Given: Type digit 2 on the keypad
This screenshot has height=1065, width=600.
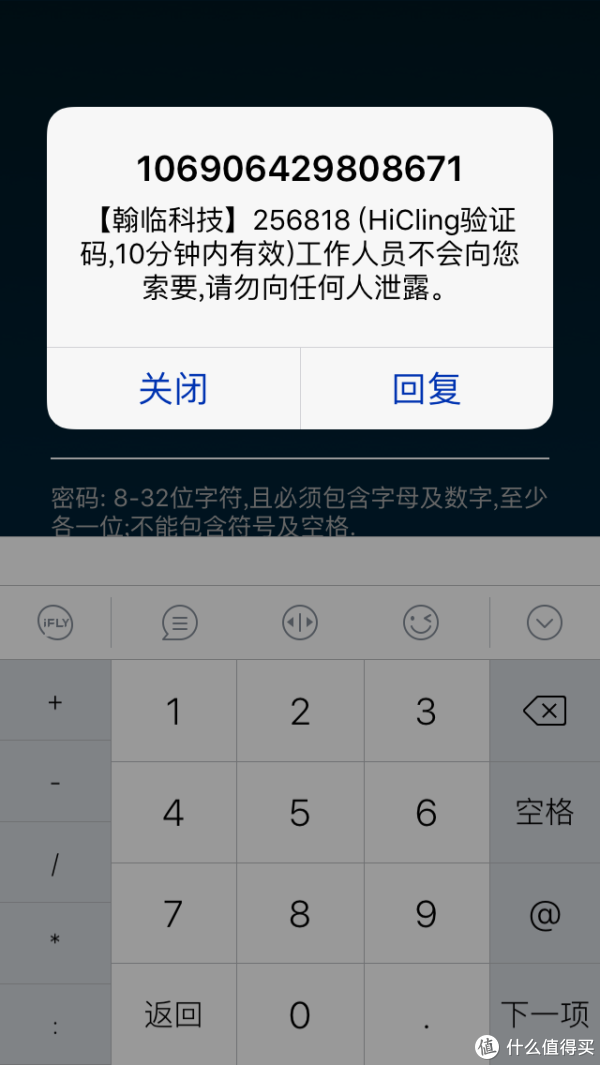Looking at the screenshot, I should pyautogui.click(x=300, y=711).
